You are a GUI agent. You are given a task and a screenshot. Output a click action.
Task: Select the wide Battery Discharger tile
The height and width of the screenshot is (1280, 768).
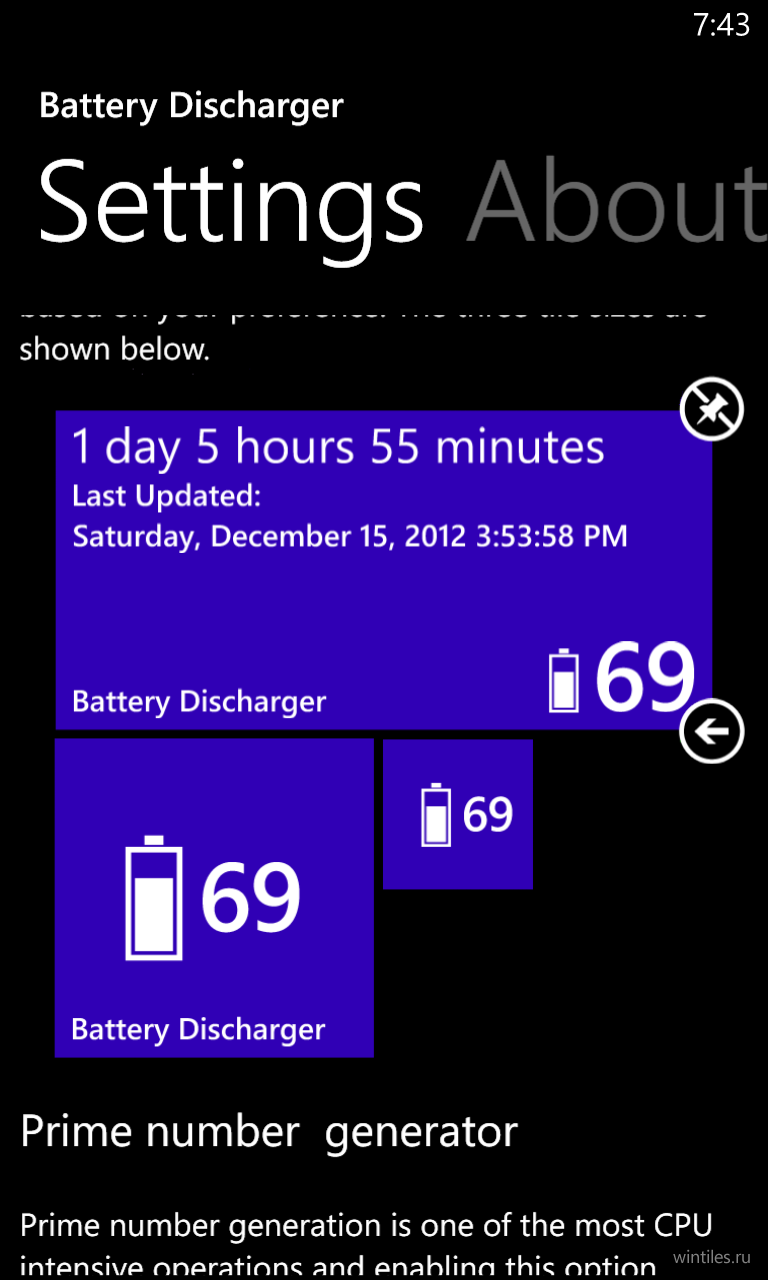click(x=383, y=569)
